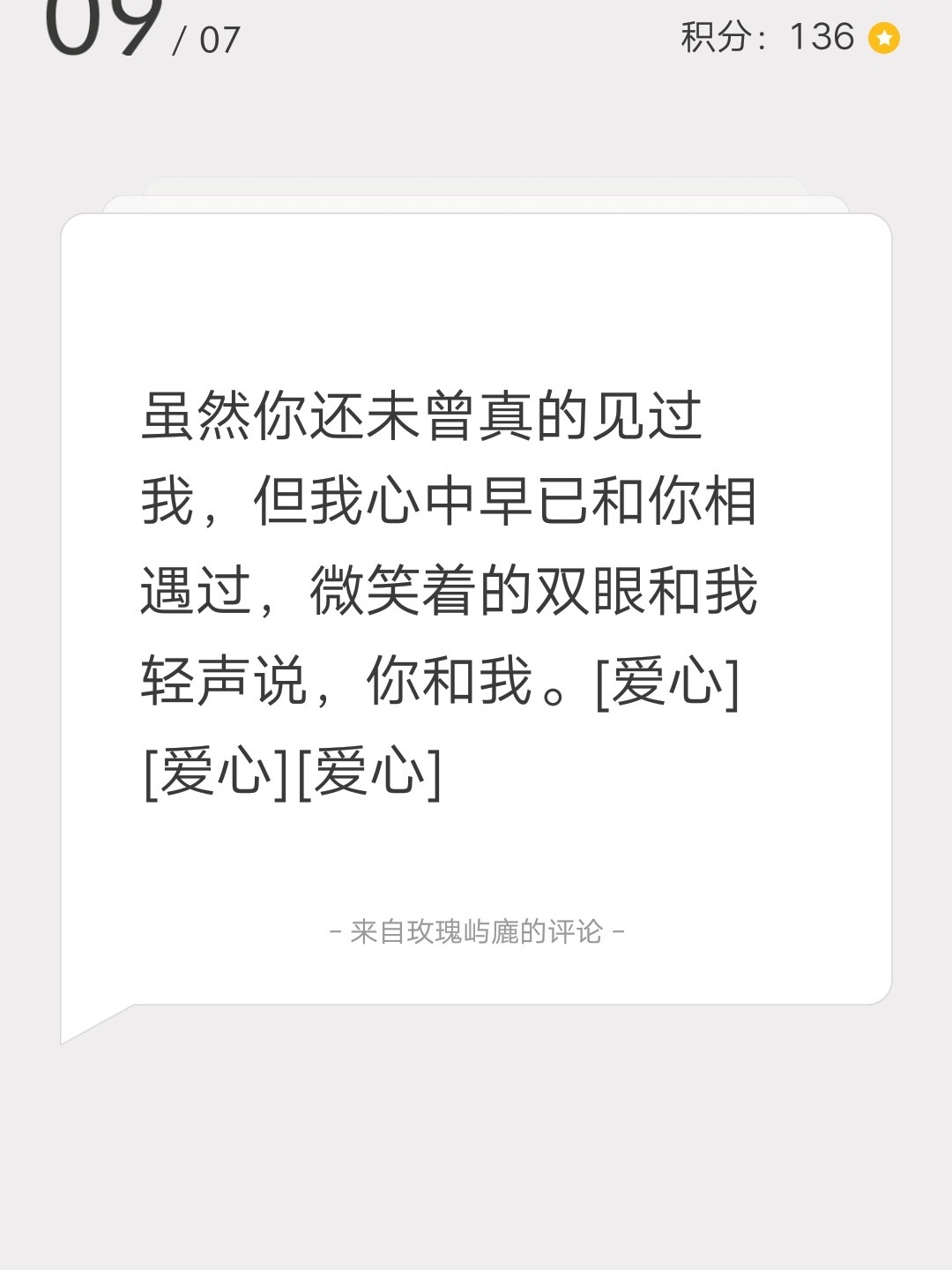Open the daily comment card from 玫瑰屿鹿
The height and width of the screenshot is (1270, 952).
click(x=476, y=609)
